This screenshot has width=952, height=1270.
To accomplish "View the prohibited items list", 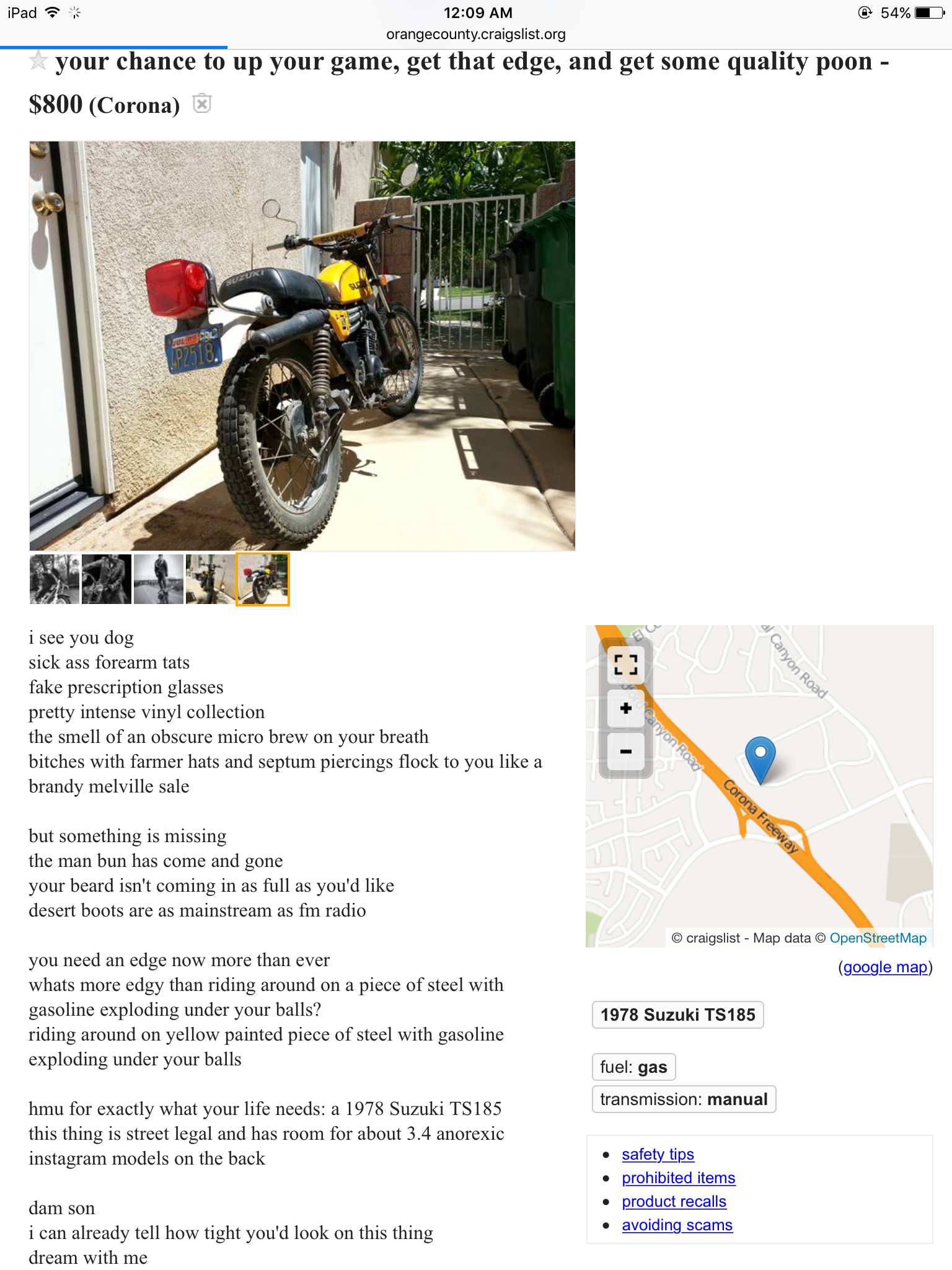I will (679, 1178).
